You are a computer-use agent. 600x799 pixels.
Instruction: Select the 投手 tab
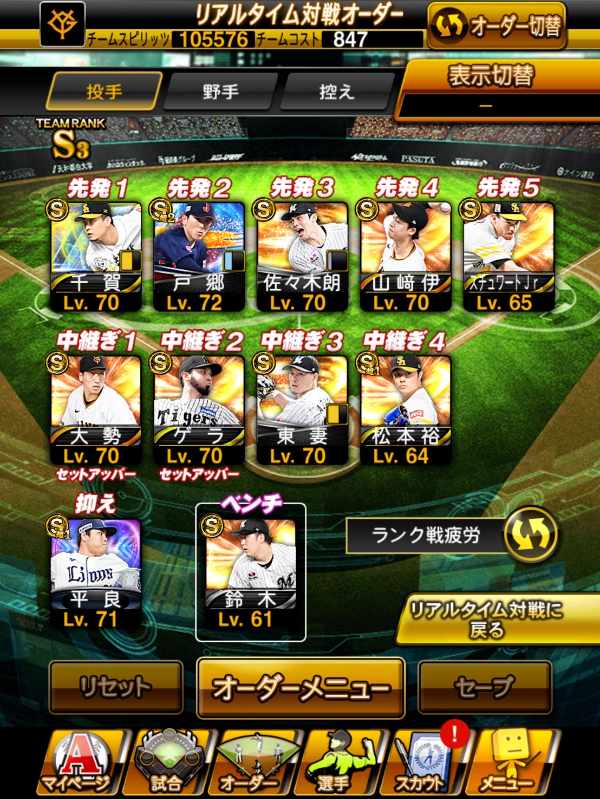pos(104,91)
